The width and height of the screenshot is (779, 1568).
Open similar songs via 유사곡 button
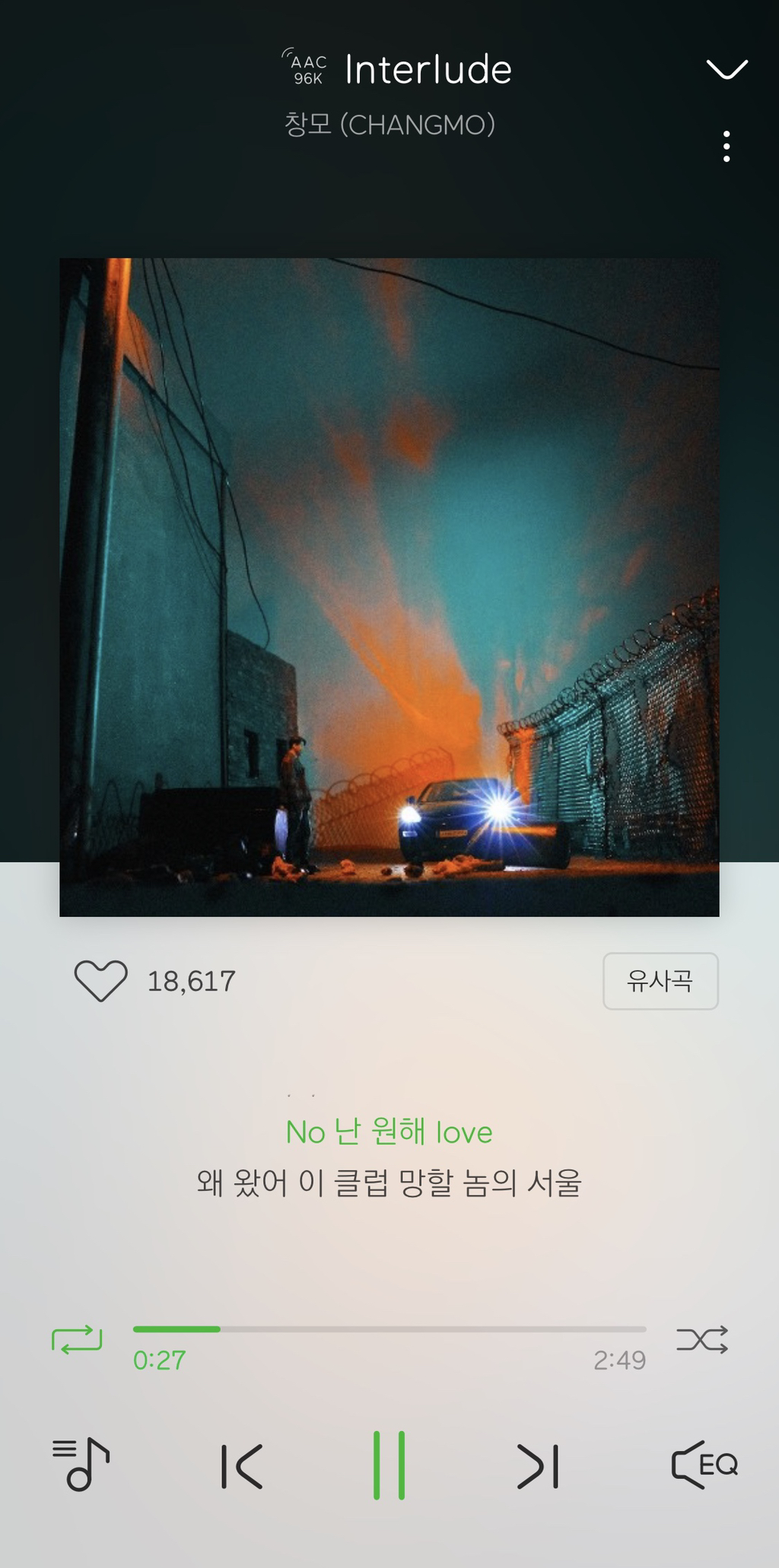pos(660,981)
